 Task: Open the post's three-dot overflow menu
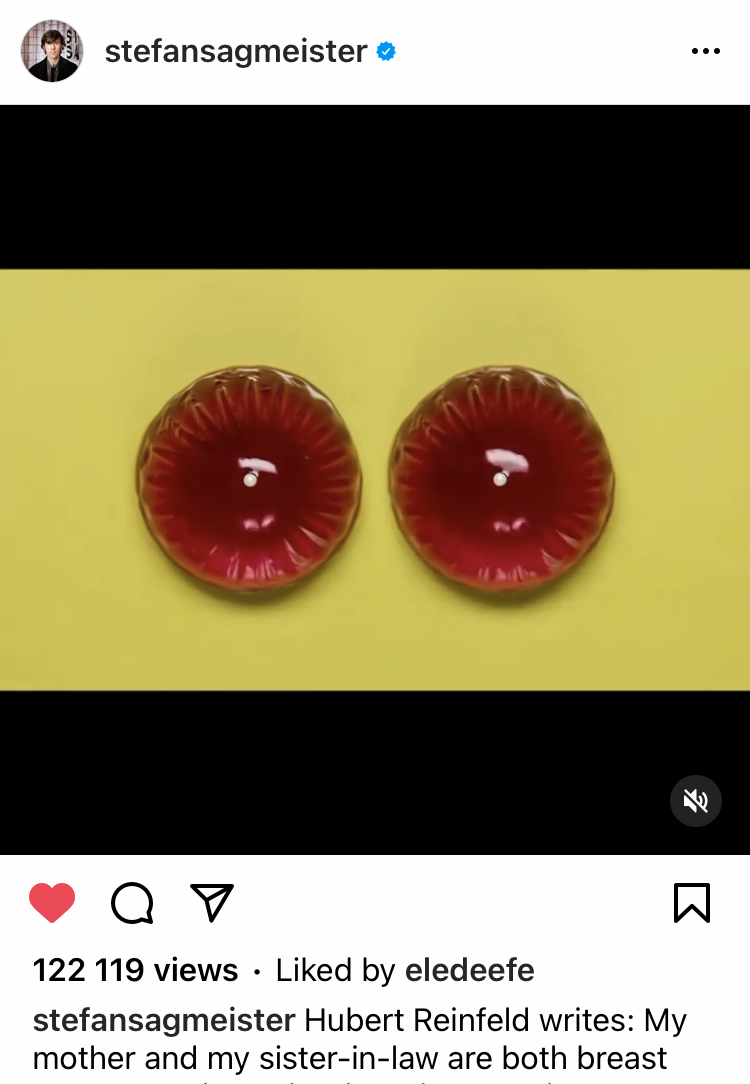[x=705, y=52]
